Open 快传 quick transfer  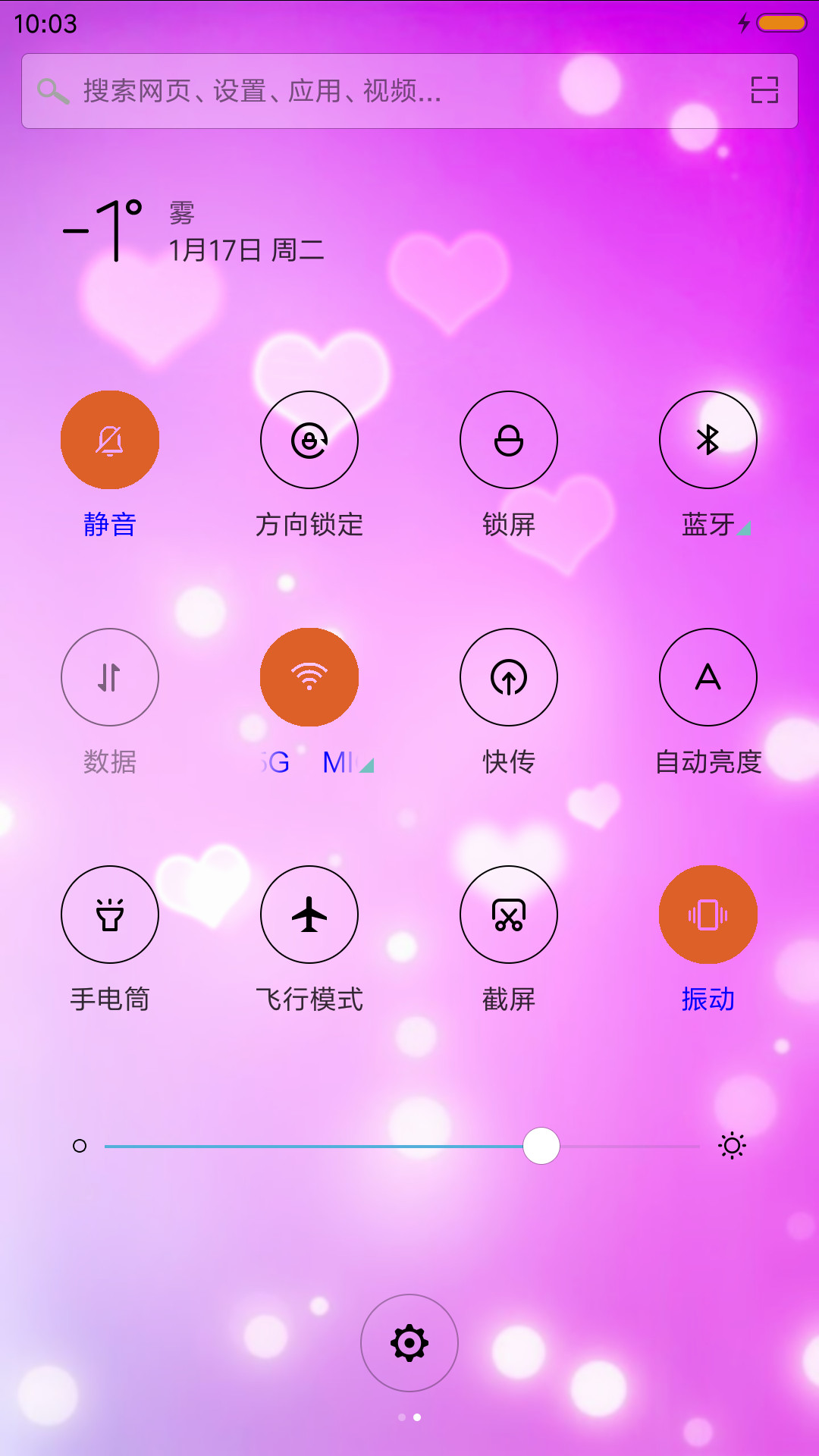click(x=509, y=677)
